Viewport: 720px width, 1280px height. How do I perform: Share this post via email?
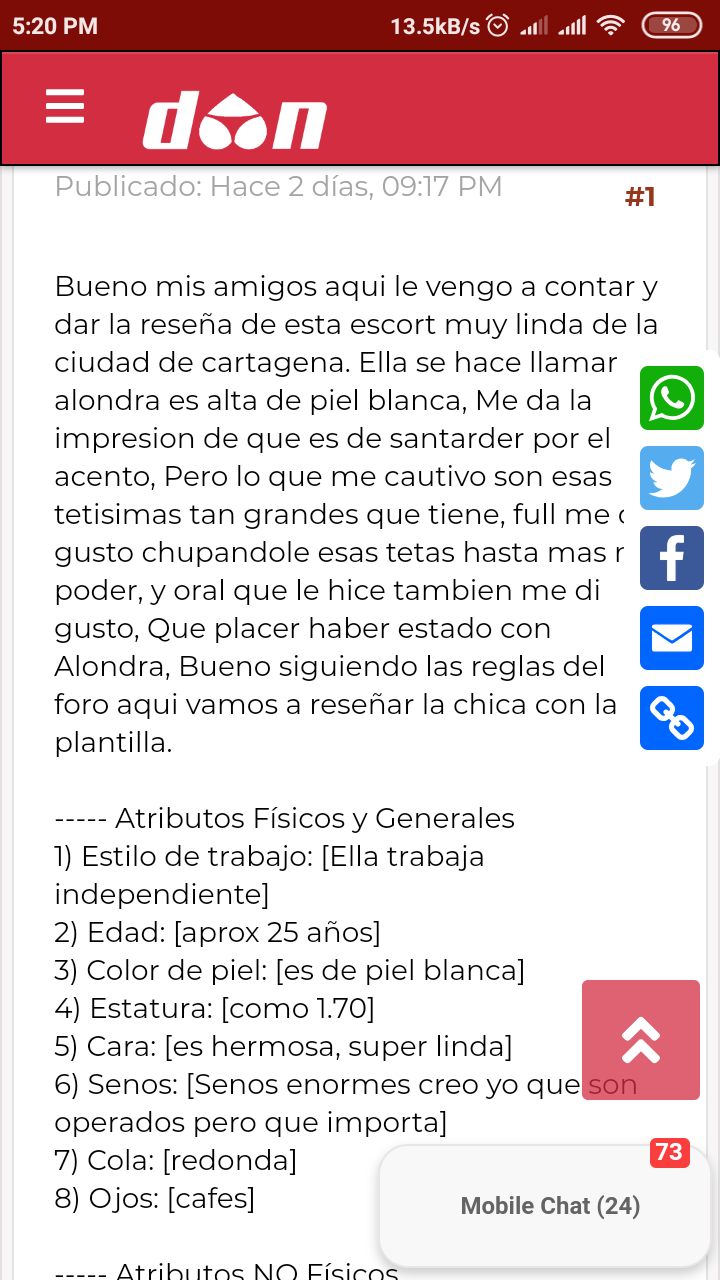tap(672, 638)
